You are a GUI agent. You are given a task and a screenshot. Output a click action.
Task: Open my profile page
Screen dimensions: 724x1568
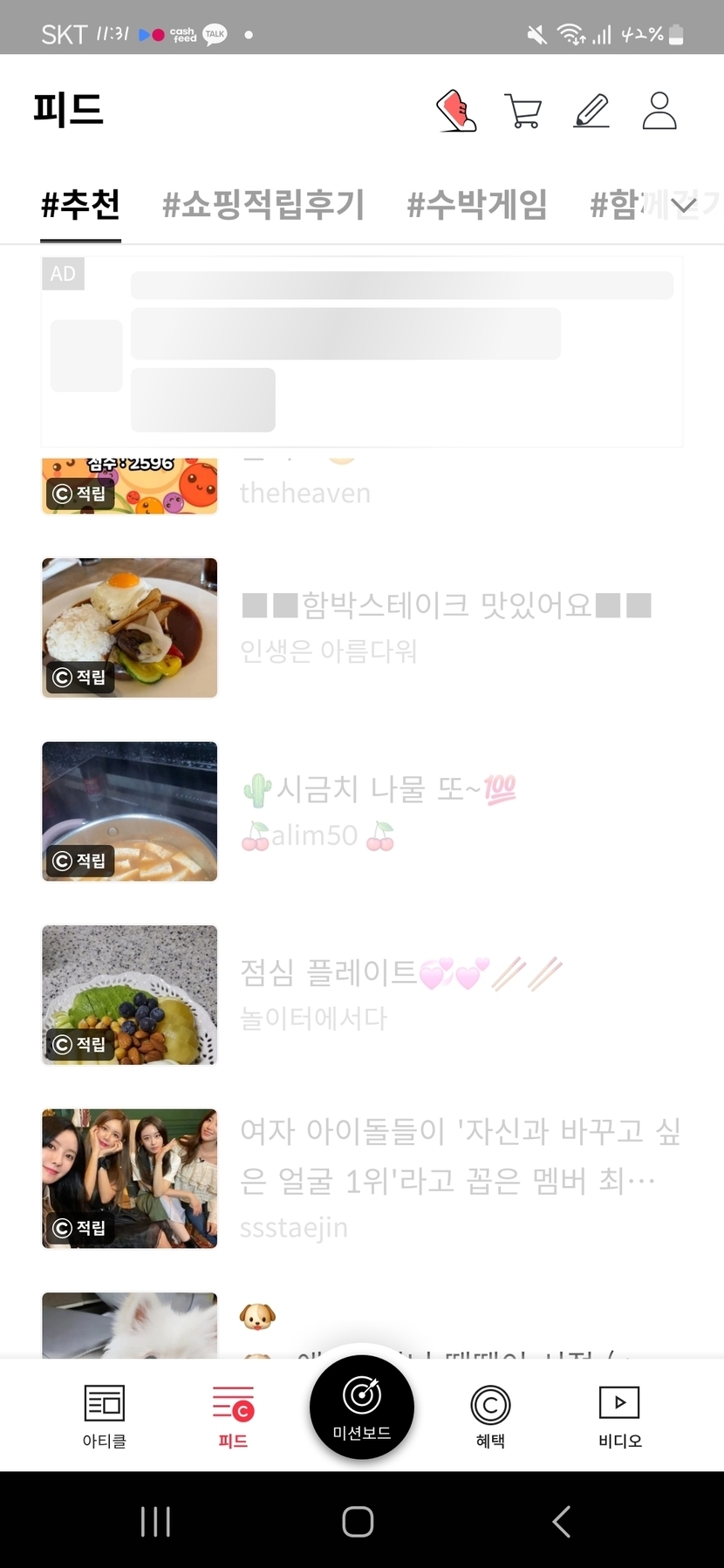[659, 112]
